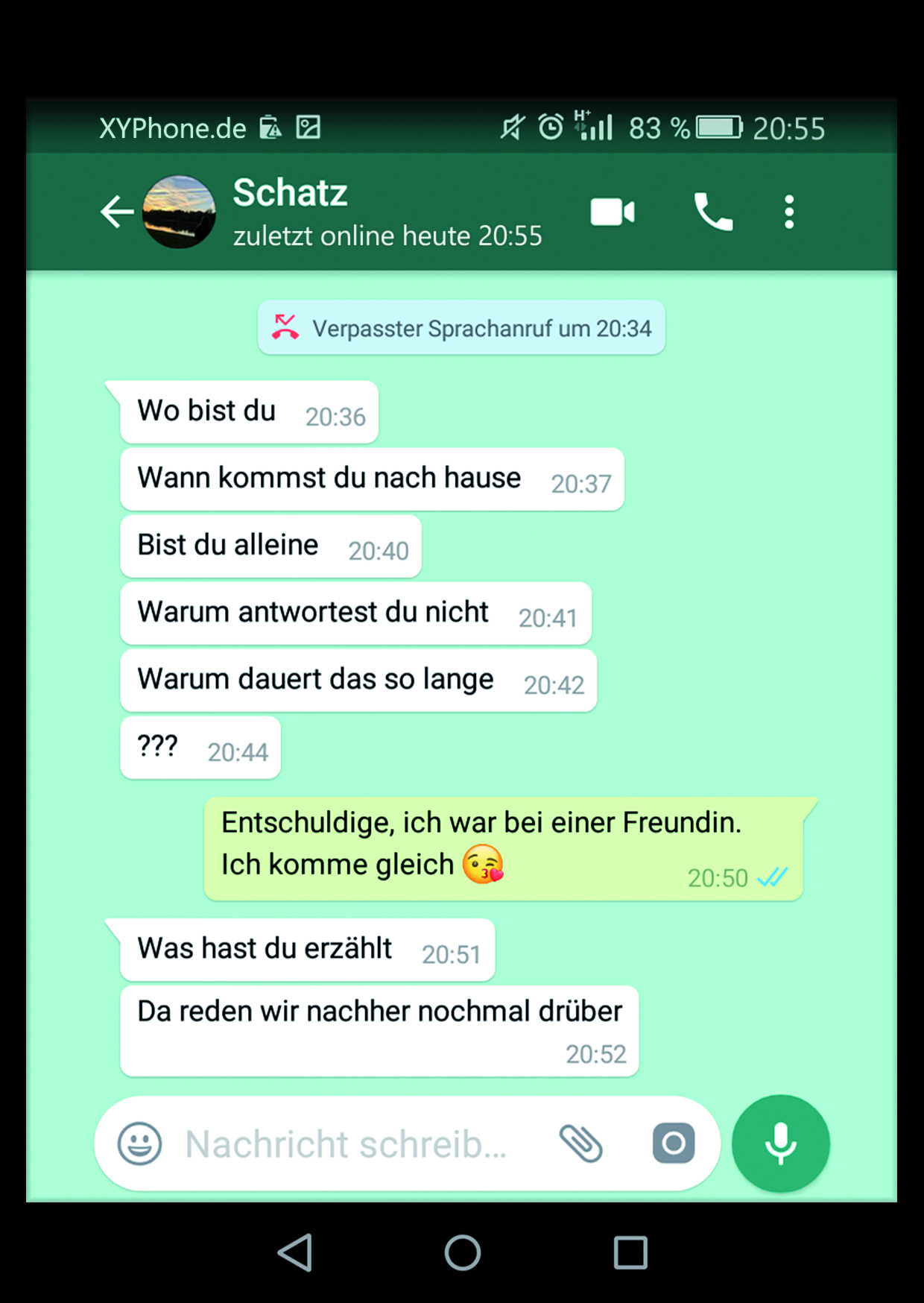This screenshot has height=1303, width=924.
Task: Go back to the chat list
Action: 117,212
